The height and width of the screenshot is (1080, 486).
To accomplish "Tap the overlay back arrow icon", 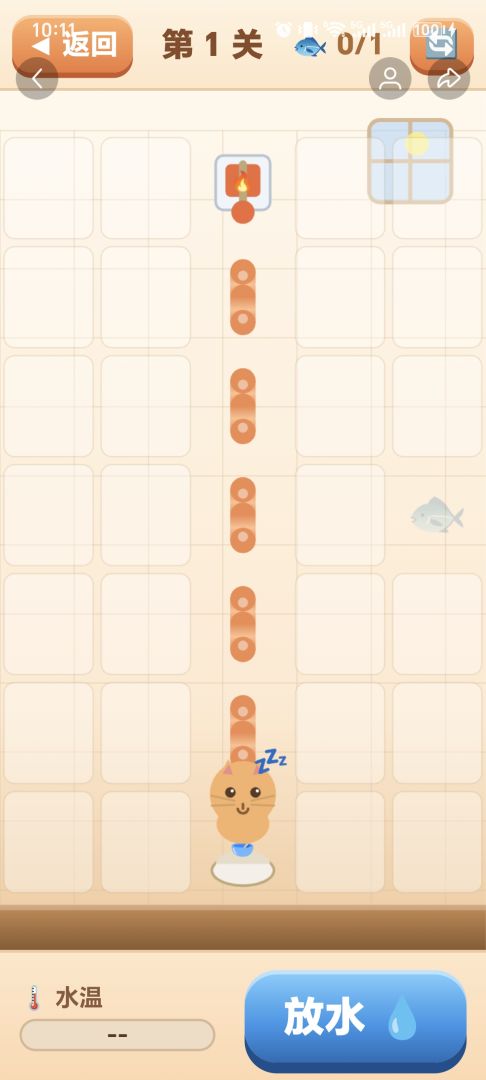I will pos(37,79).
